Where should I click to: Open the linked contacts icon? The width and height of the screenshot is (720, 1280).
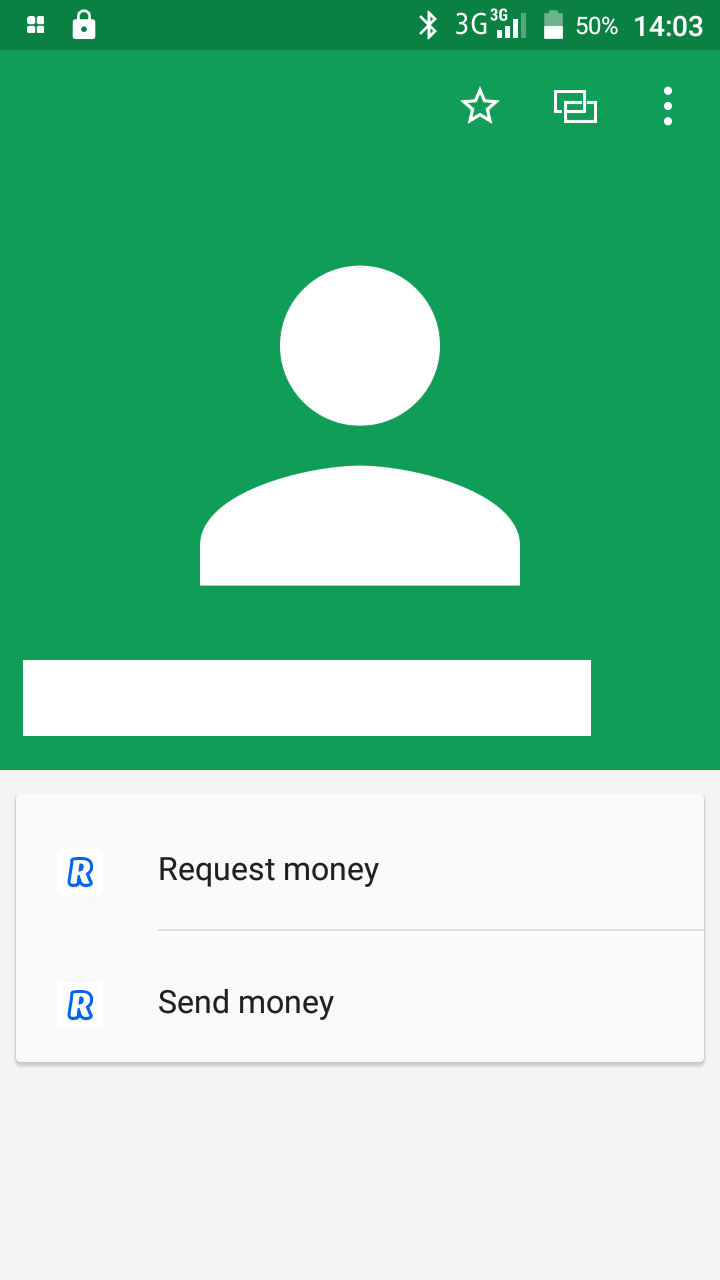point(575,106)
